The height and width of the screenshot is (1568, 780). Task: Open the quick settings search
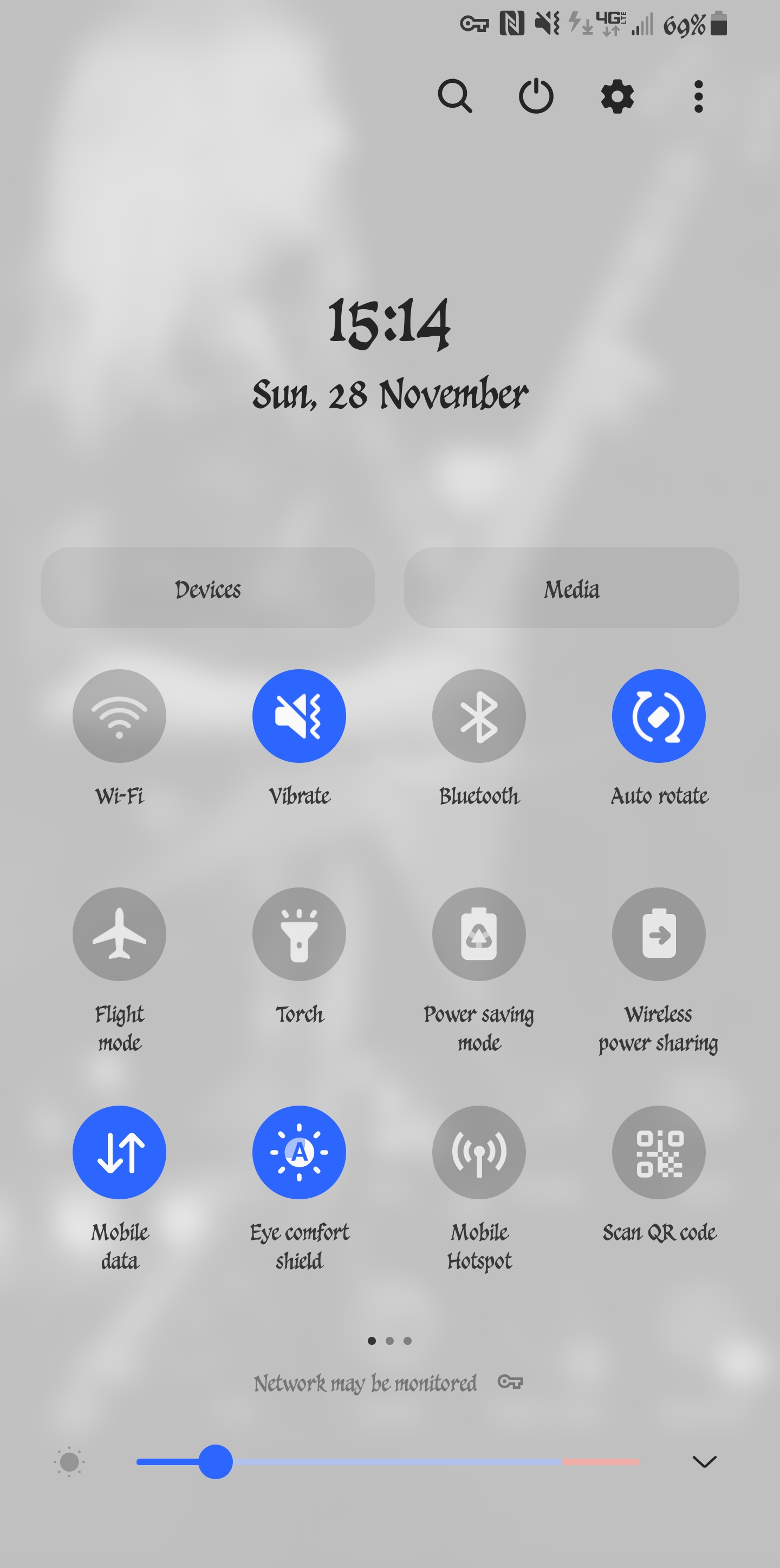tap(454, 96)
